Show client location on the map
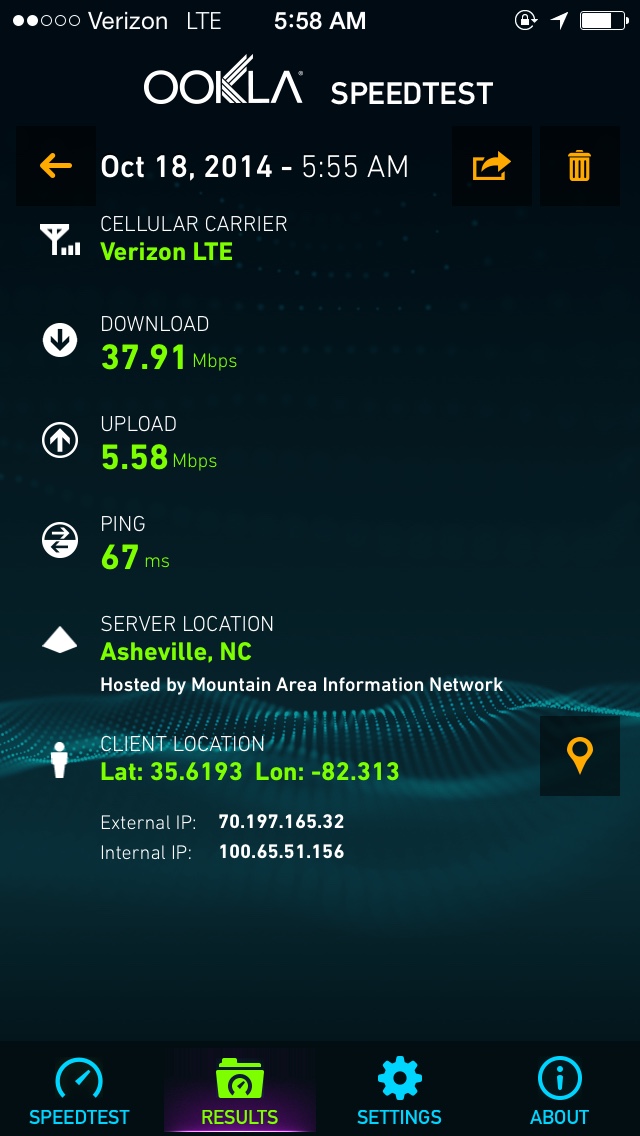Image resolution: width=640 pixels, height=1136 pixels. coord(580,756)
